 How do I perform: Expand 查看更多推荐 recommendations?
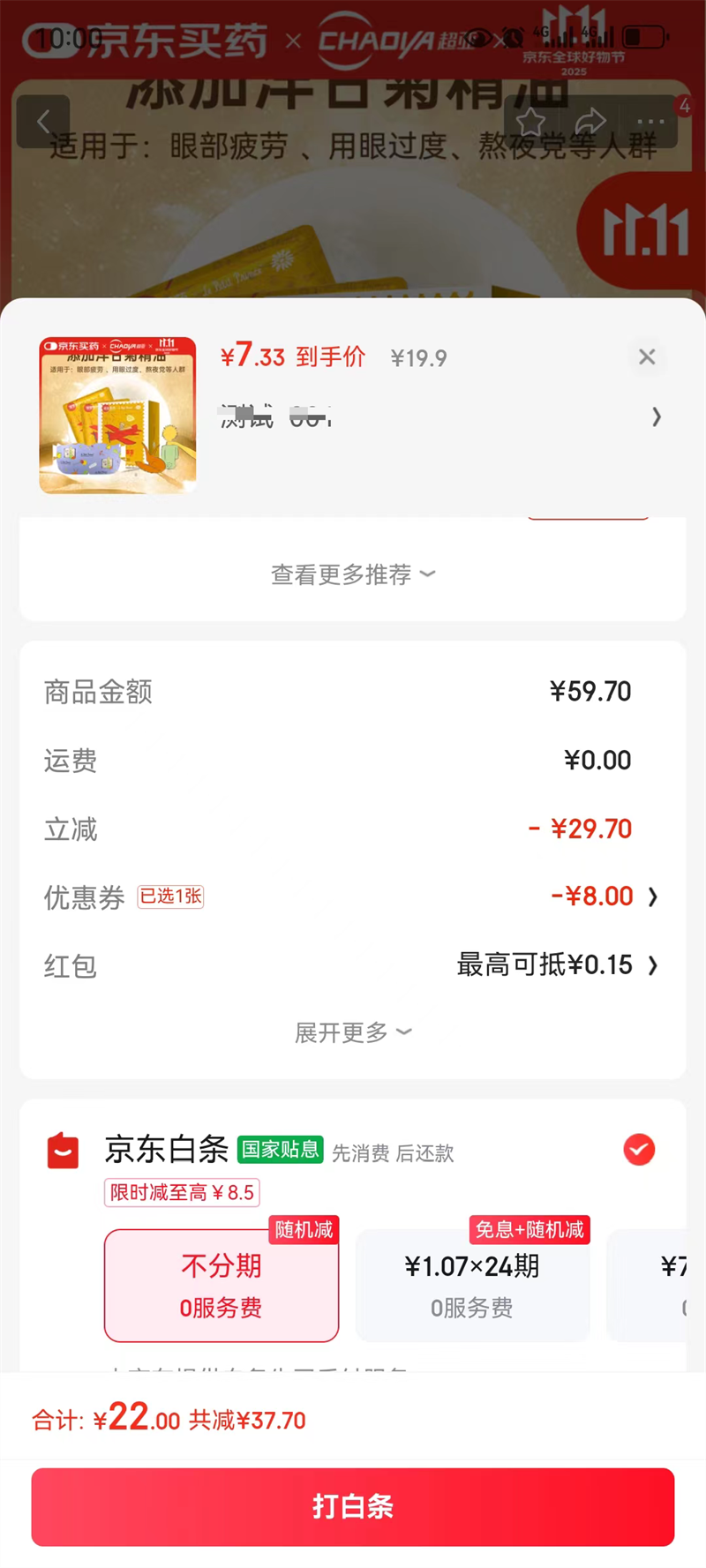click(352, 574)
